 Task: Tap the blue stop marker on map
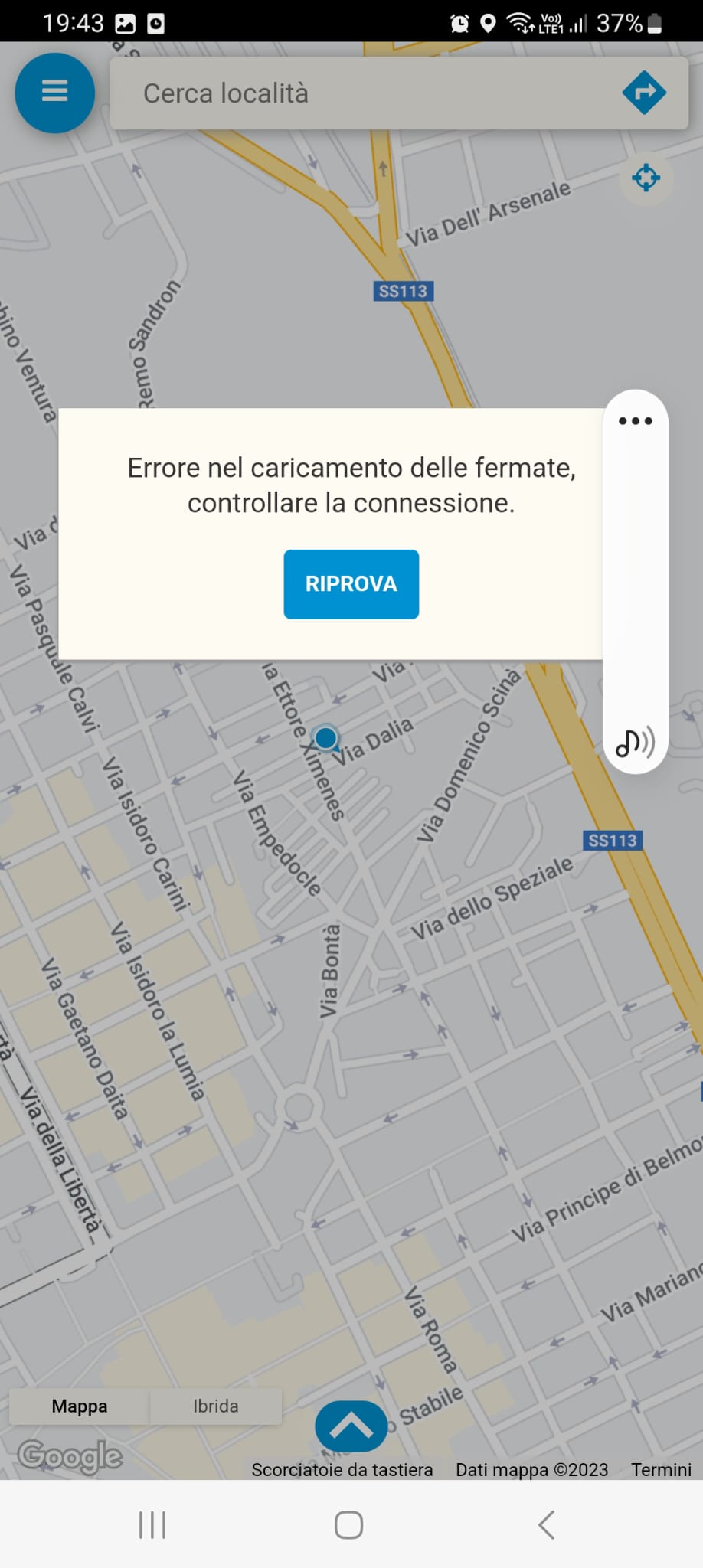[326, 738]
